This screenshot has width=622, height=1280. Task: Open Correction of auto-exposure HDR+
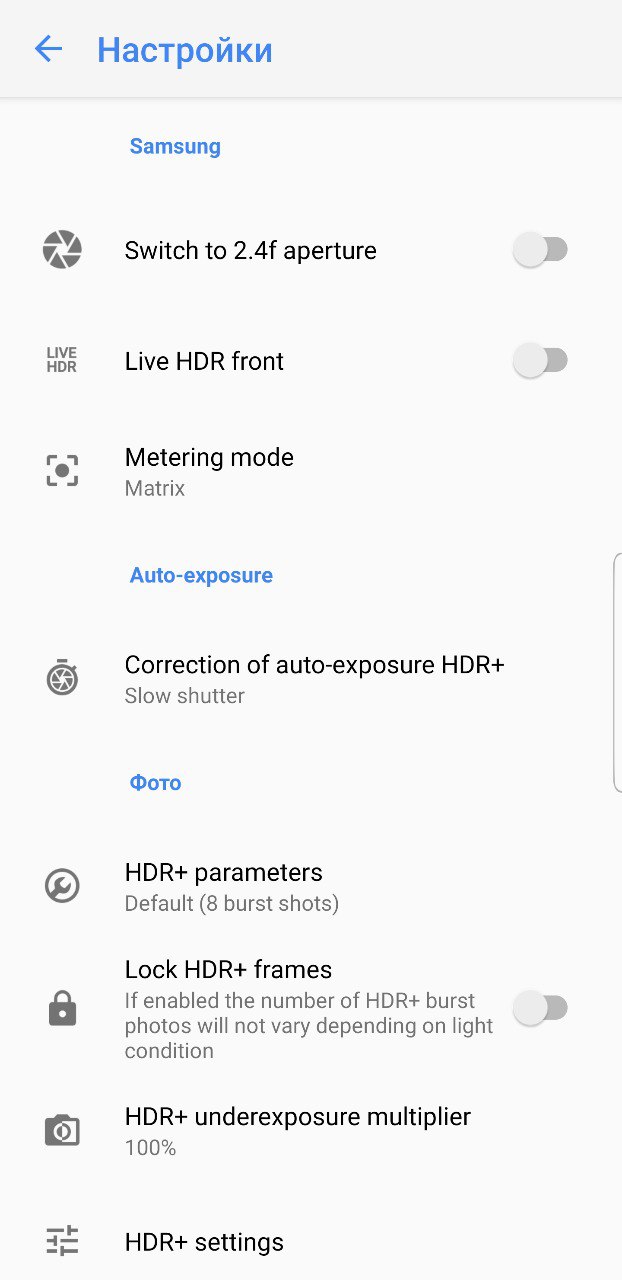(x=314, y=679)
